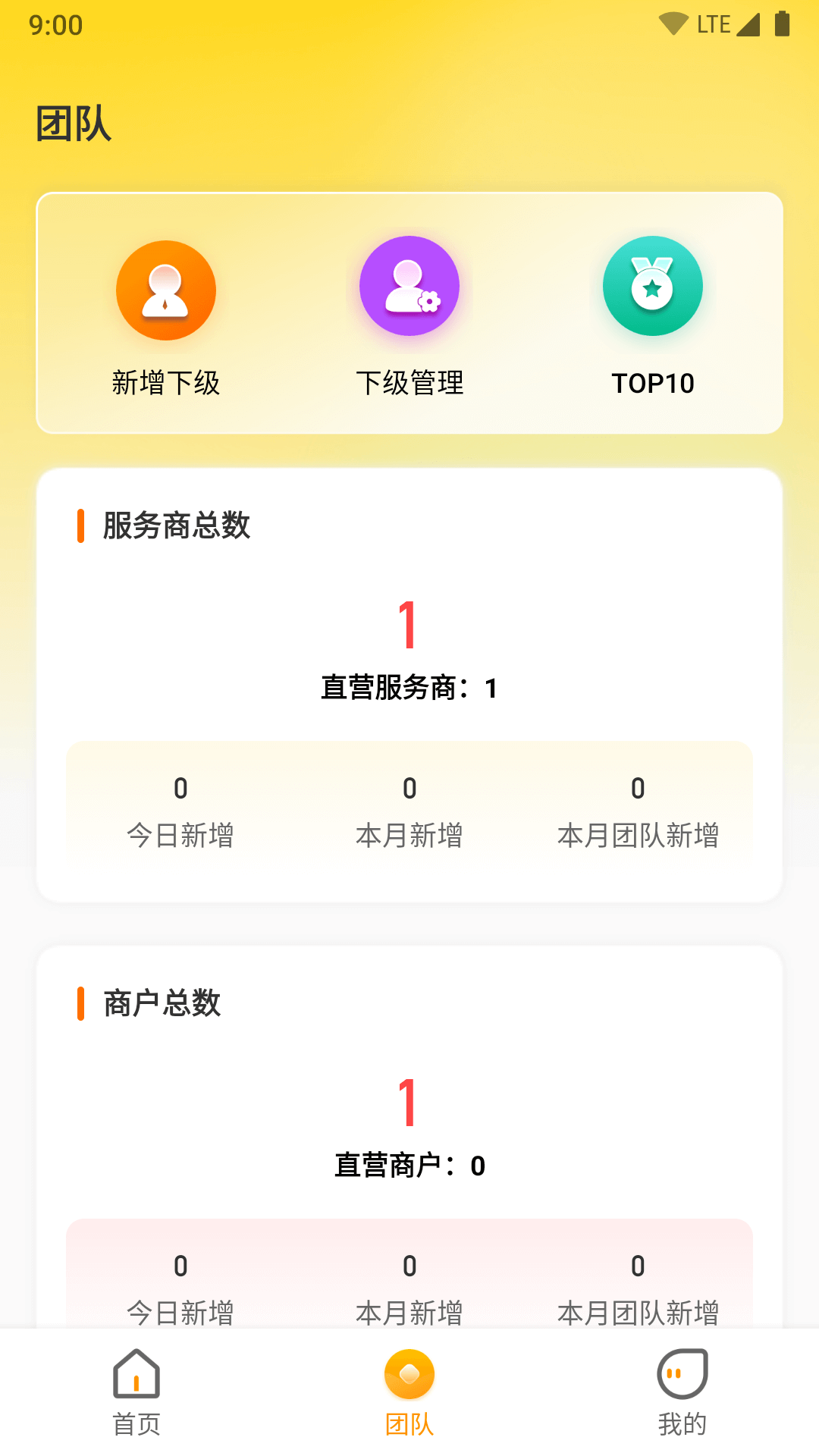
Task: Go to the 我的 profile tab
Action: [682, 1391]
